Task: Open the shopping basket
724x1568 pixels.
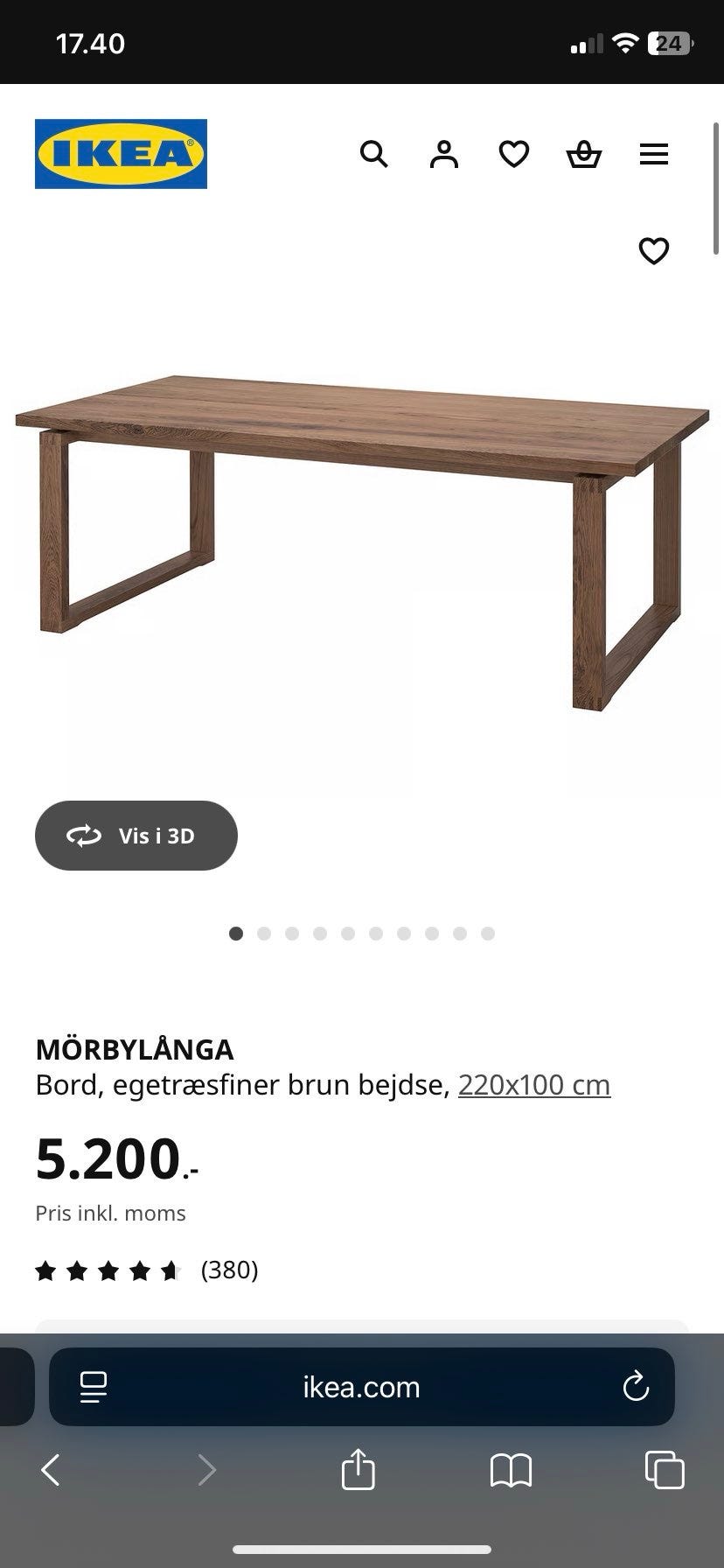Action: click(583, 154)
